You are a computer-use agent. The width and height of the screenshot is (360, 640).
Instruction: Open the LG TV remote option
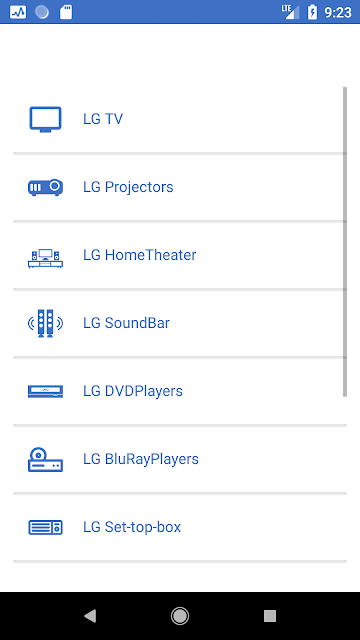pyautogui.click(x=180, y=119)
